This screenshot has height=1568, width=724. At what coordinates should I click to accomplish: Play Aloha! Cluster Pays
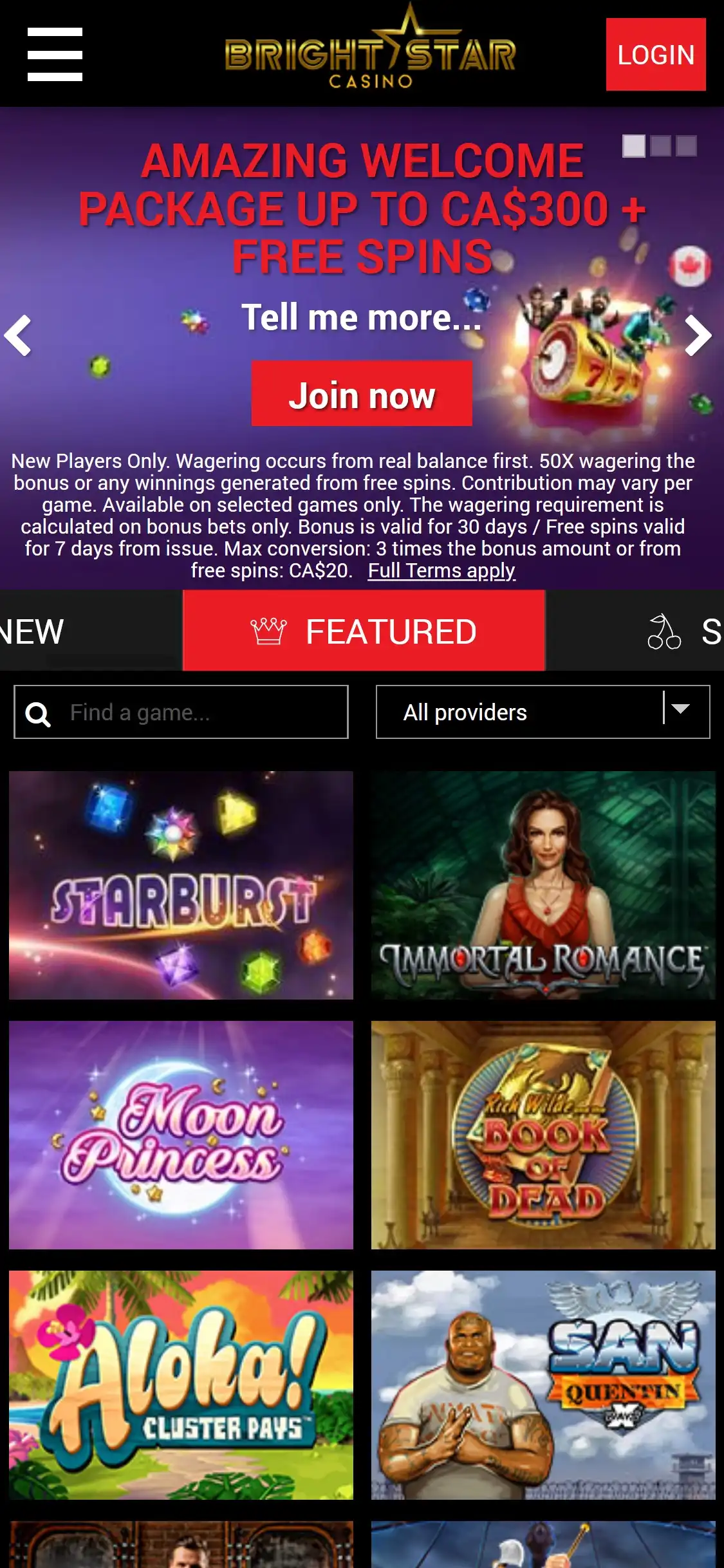(x=181, y=1385)
